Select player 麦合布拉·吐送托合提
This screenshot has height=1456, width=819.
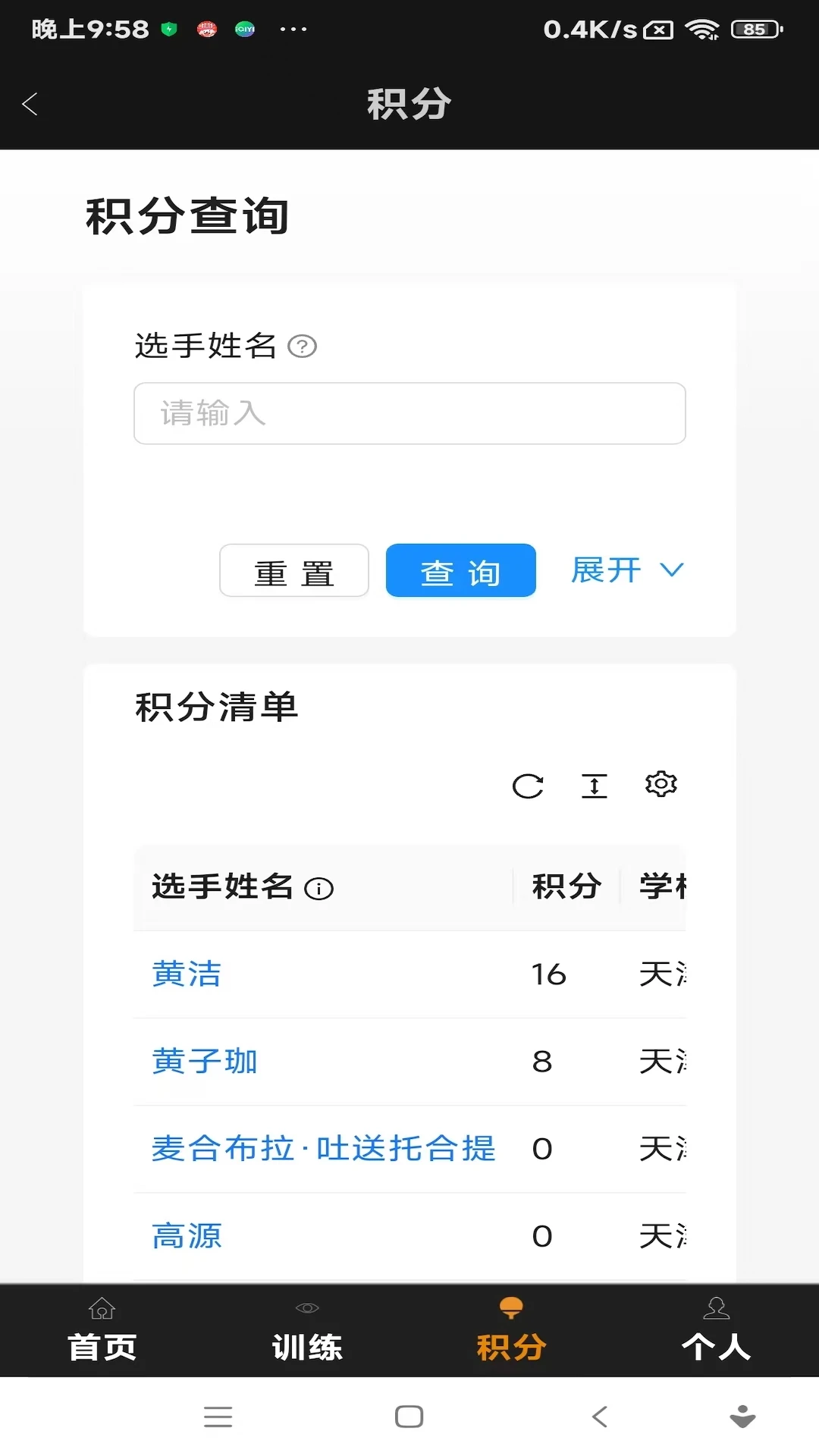click(323, 1149)
